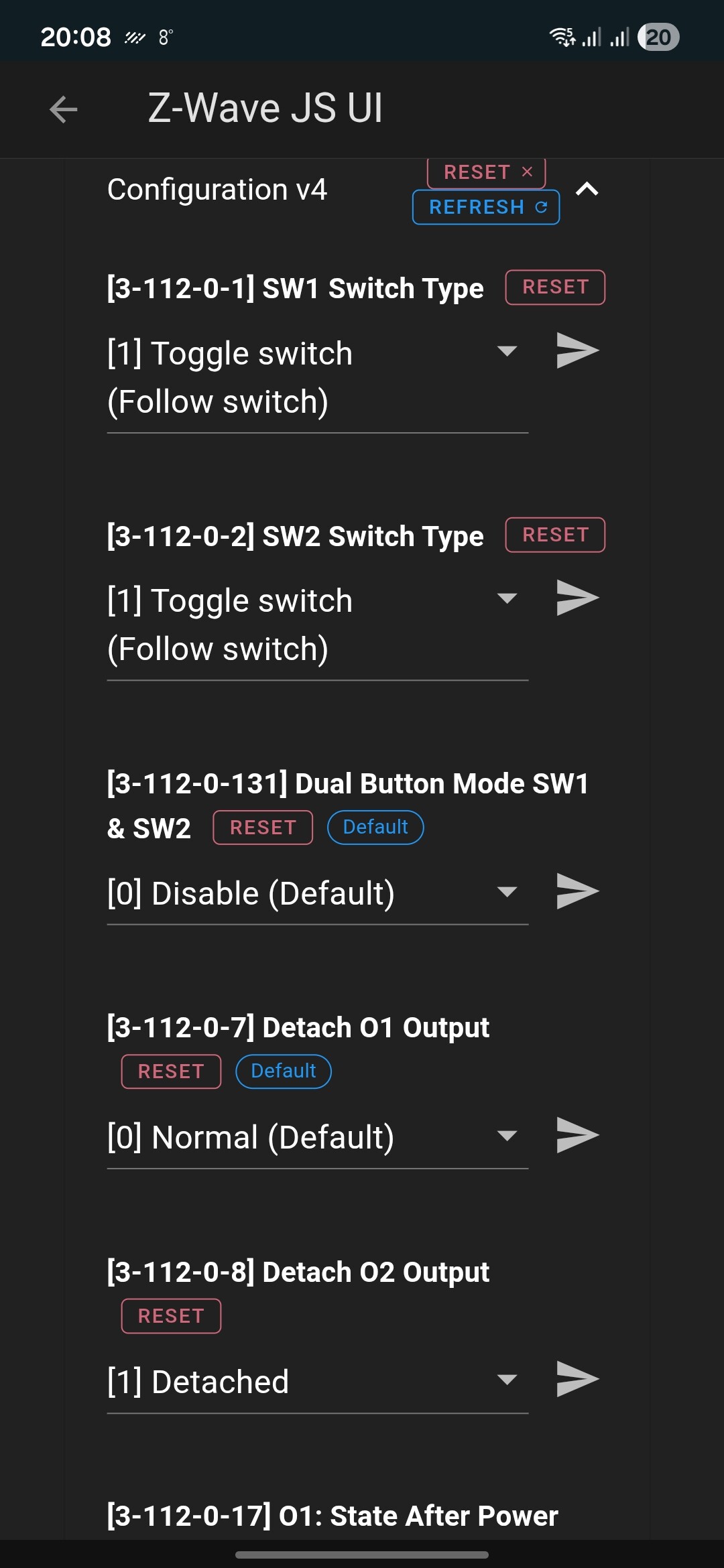Collapse the Configuration v4 section

(x=587, y=190)
